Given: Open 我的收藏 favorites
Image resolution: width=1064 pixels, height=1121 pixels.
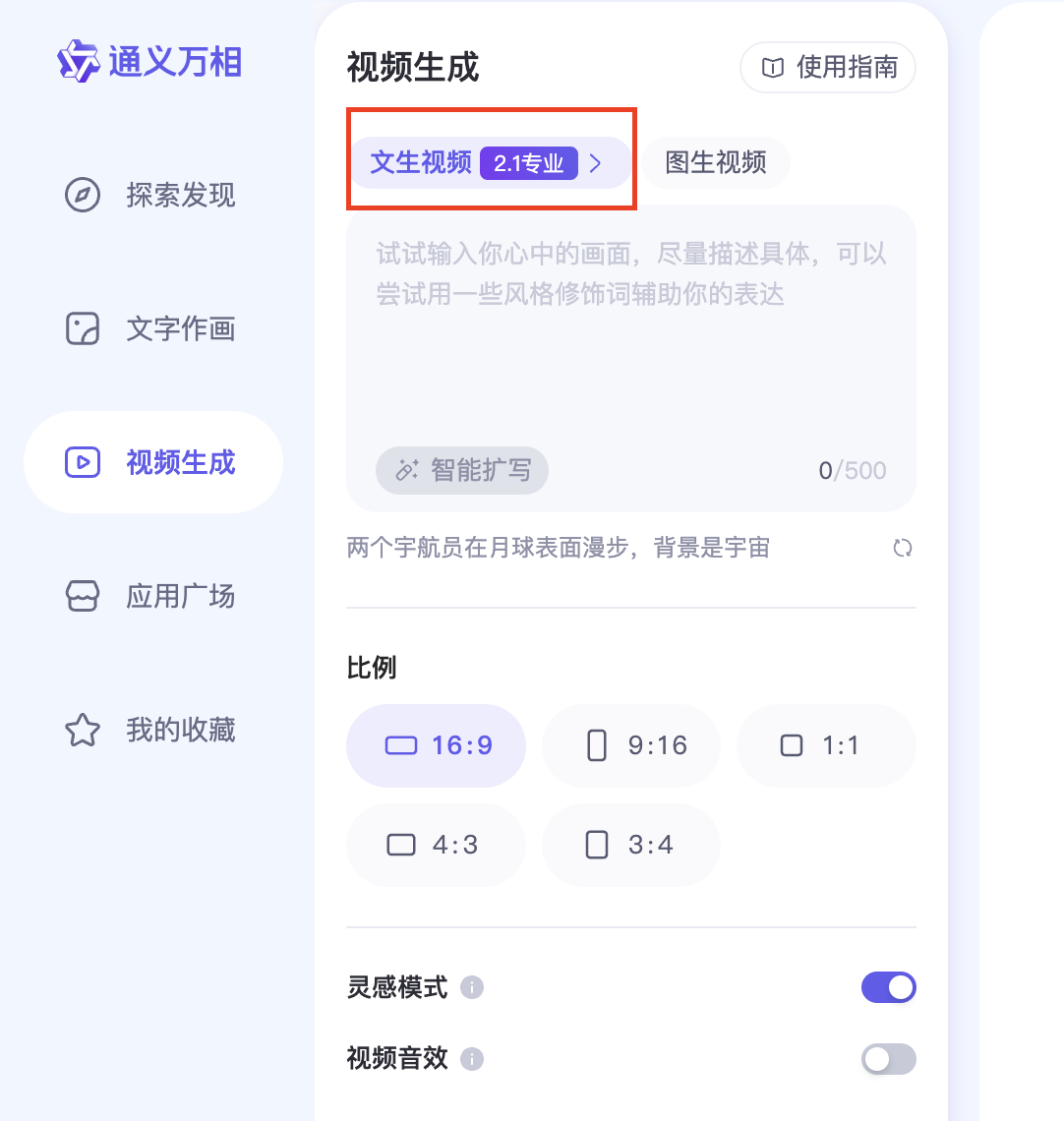Looking at the screenshot, I should click(152, 730).
